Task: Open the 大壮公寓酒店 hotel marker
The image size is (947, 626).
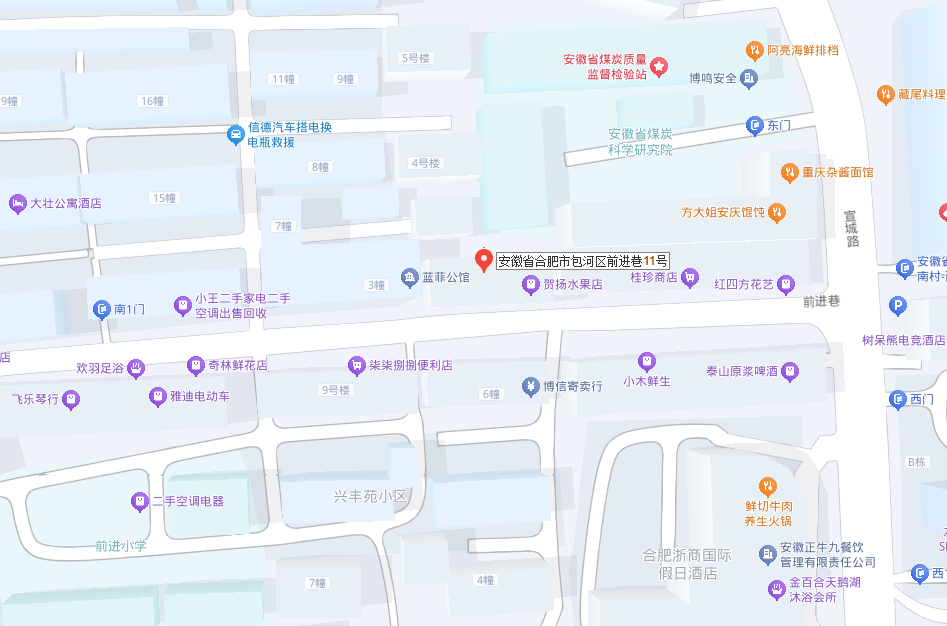Action: tap(17, 203)
